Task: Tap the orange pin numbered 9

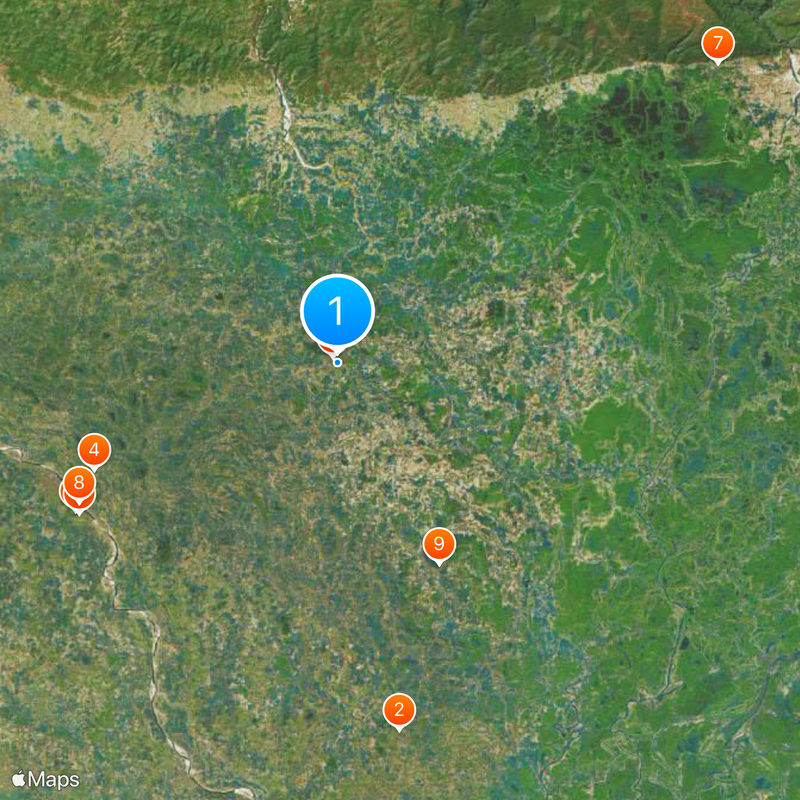Action: [438, 544]
